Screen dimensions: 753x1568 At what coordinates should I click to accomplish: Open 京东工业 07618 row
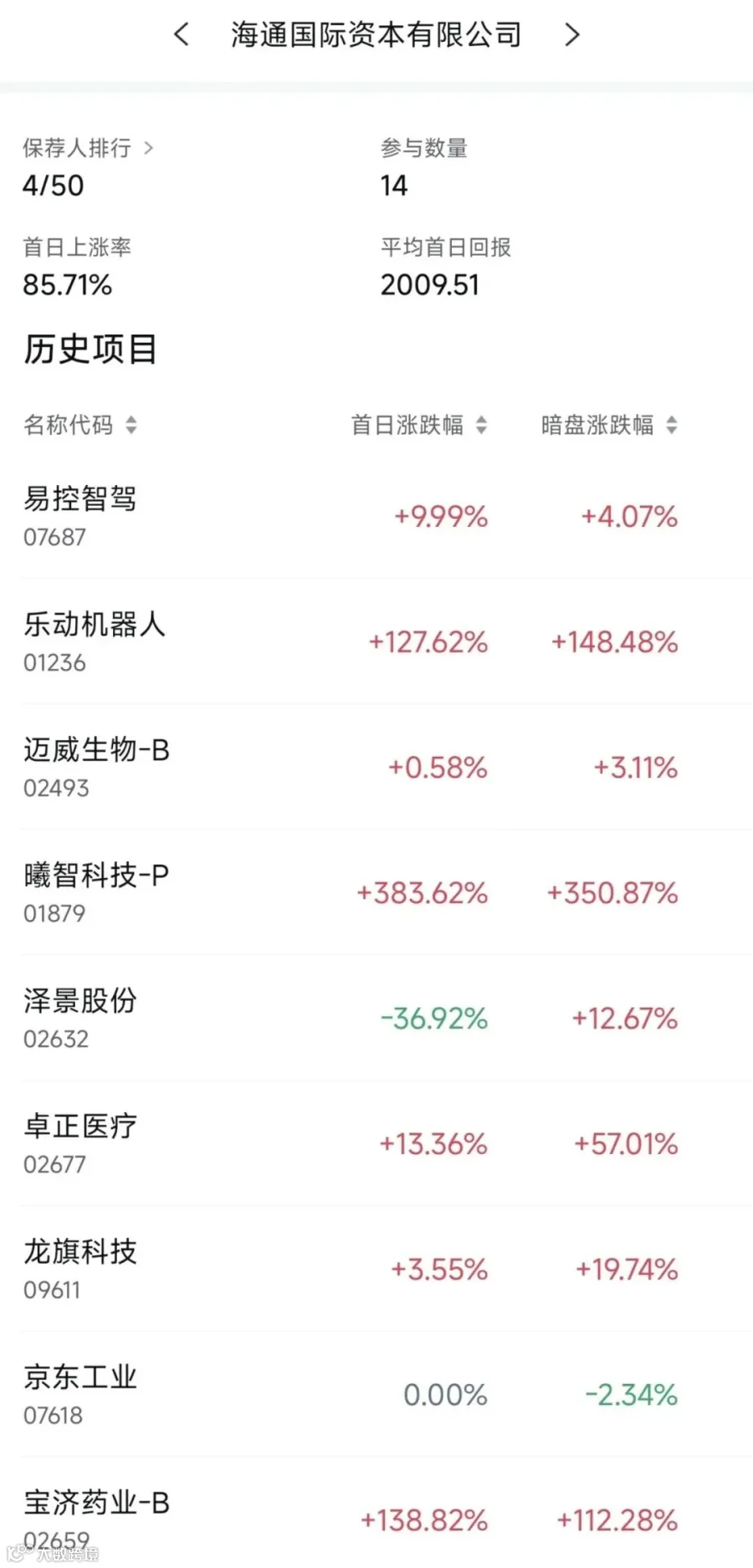point(376,1394)
